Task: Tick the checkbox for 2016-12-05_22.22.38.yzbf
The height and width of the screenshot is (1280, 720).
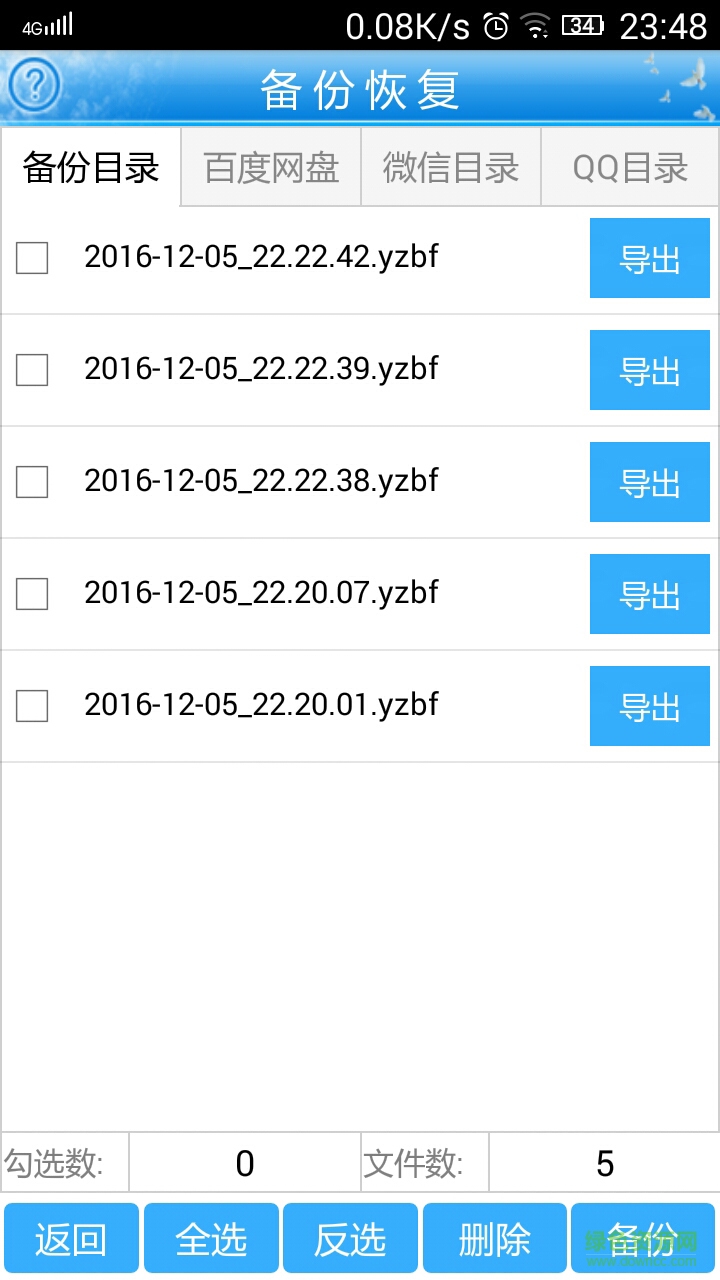Action: 32,482
